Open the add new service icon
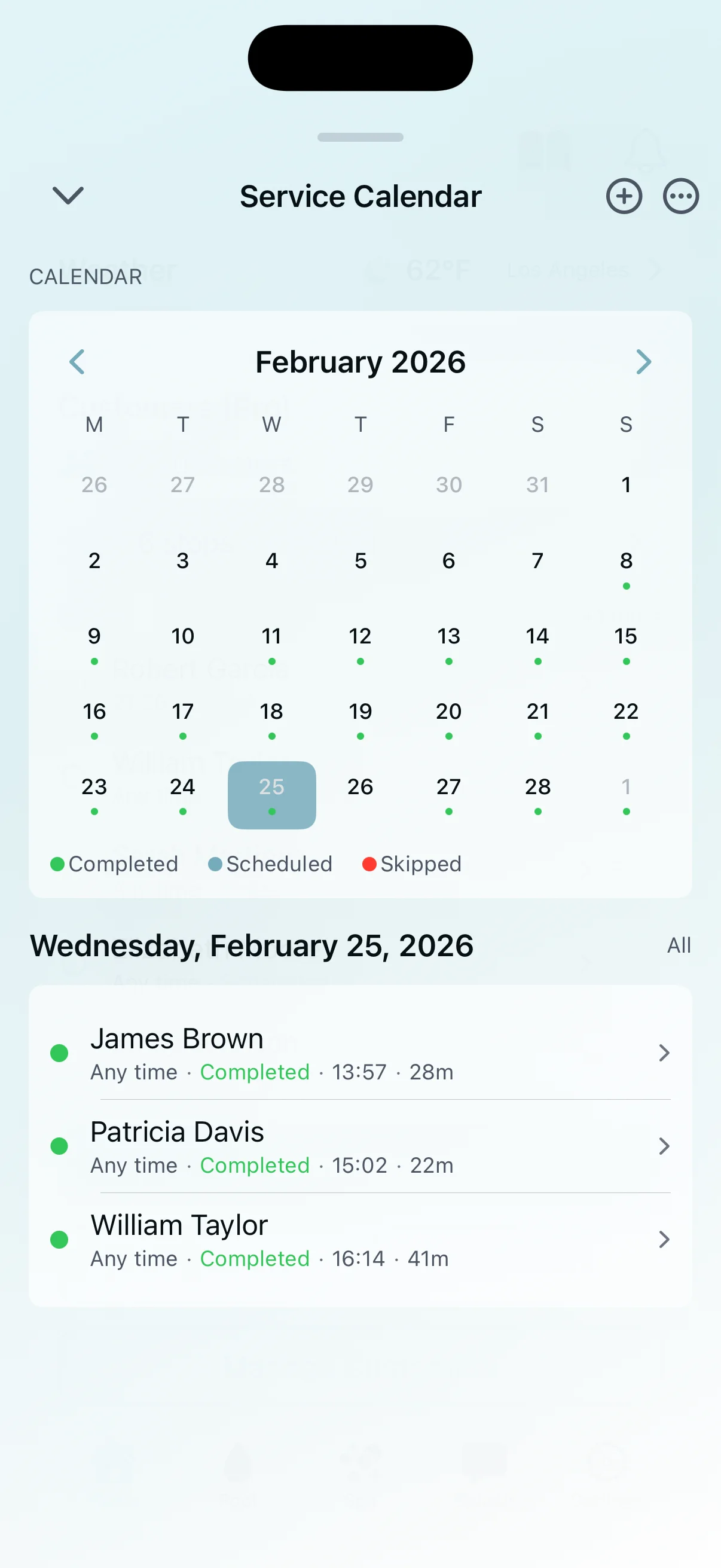The image size is (721, 1568). click(624, 196)
